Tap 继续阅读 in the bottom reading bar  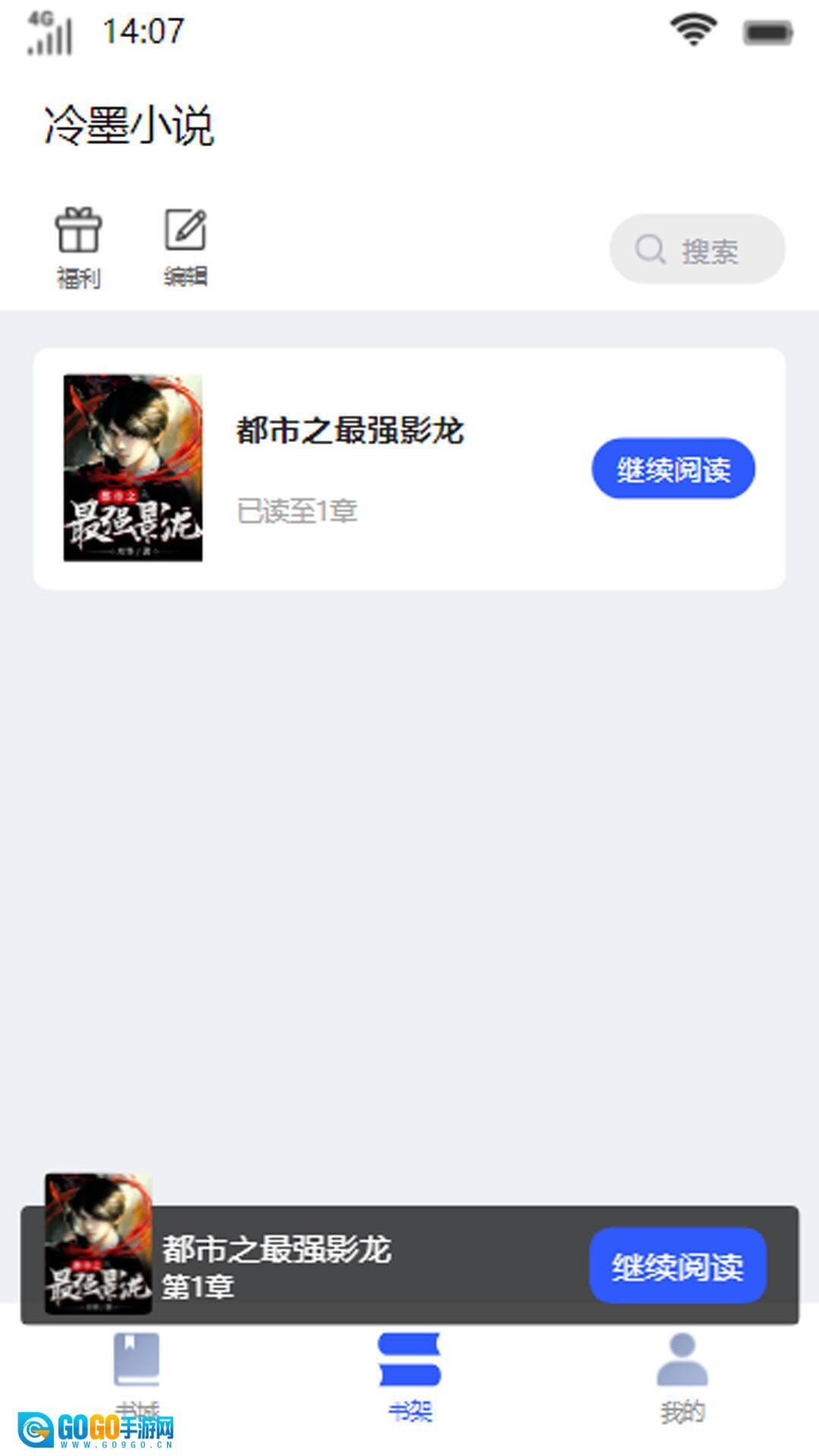coord(677,1266)
